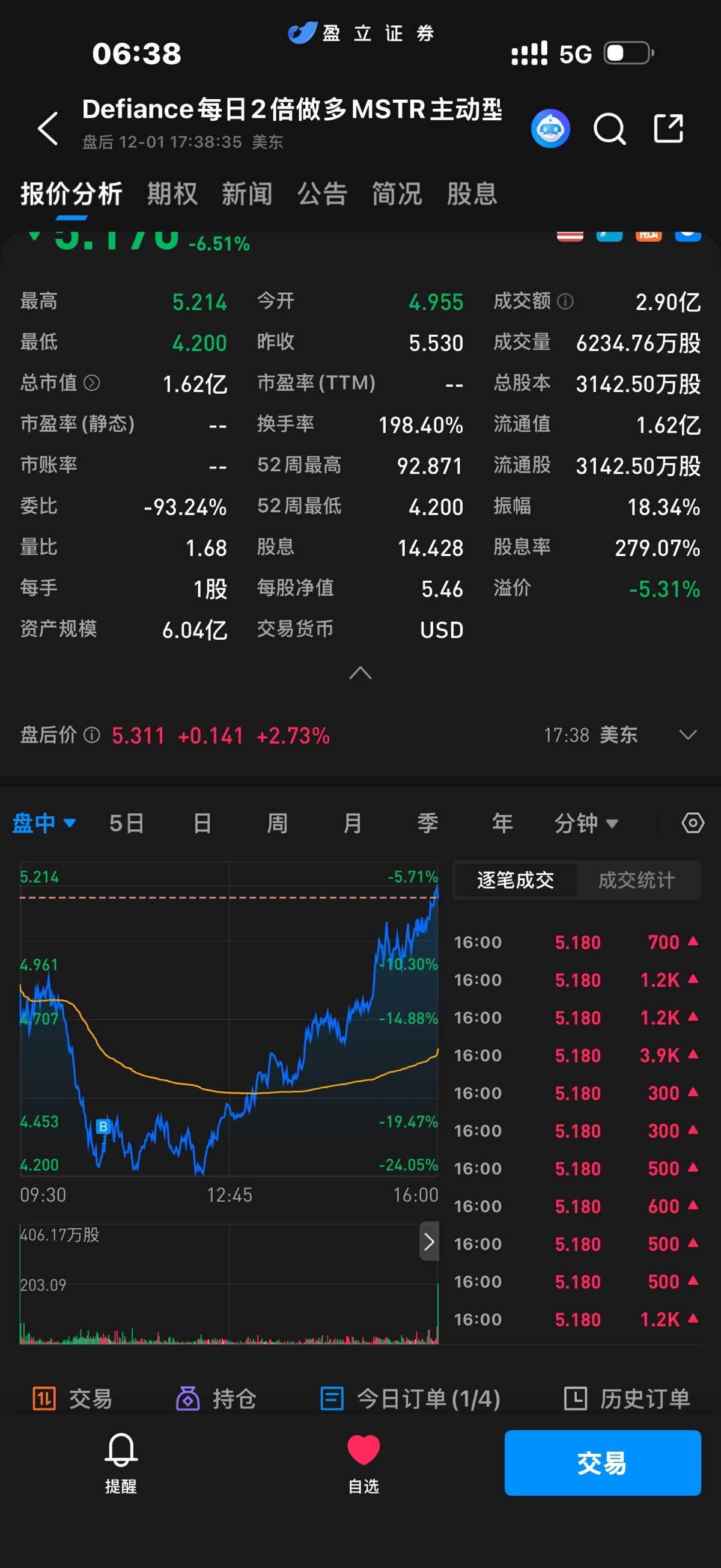
Task: Share this quote page
Action: tap(668, 129)
